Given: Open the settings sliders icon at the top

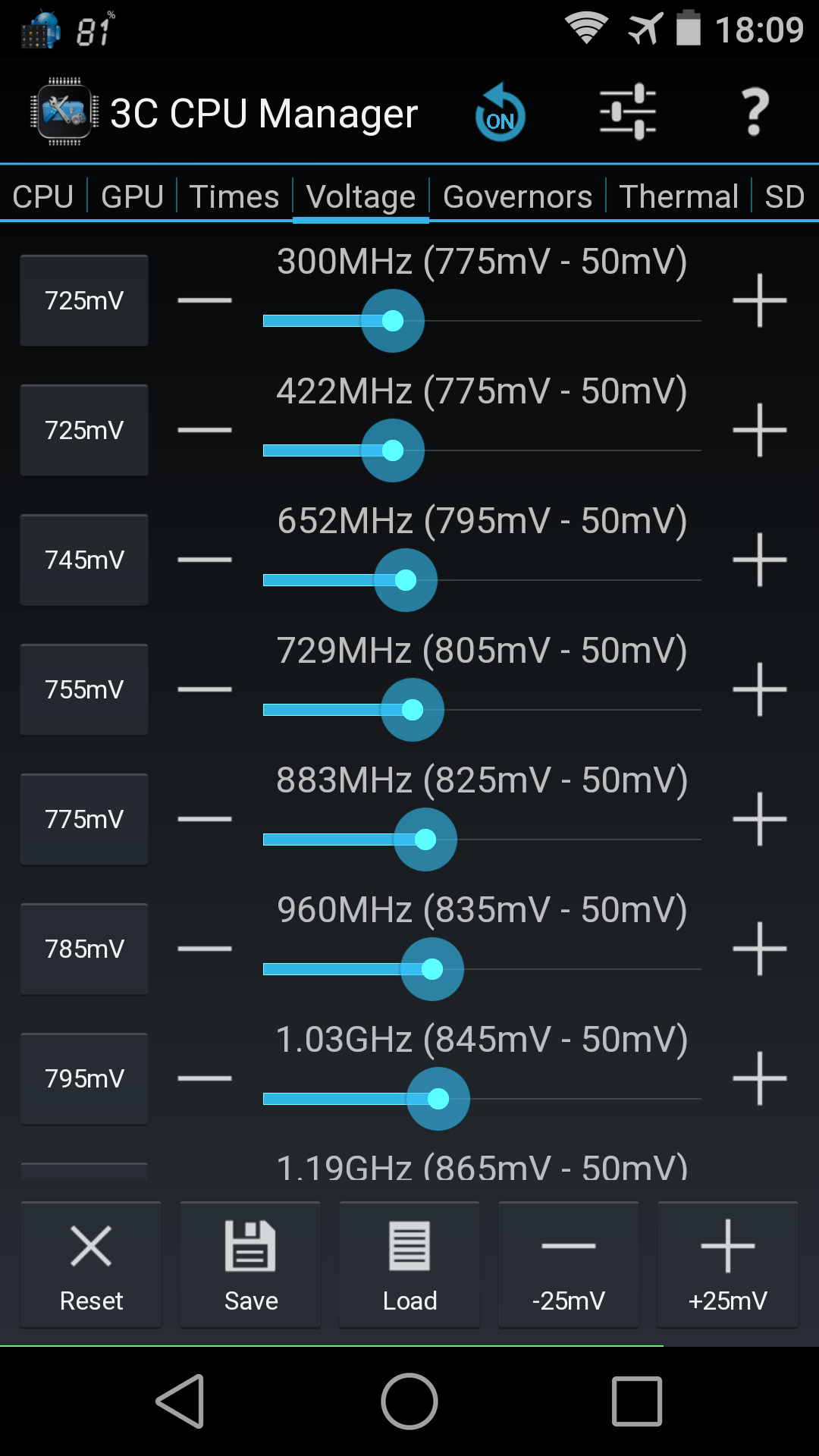Looking at the screenshot, I should (627, 111).
